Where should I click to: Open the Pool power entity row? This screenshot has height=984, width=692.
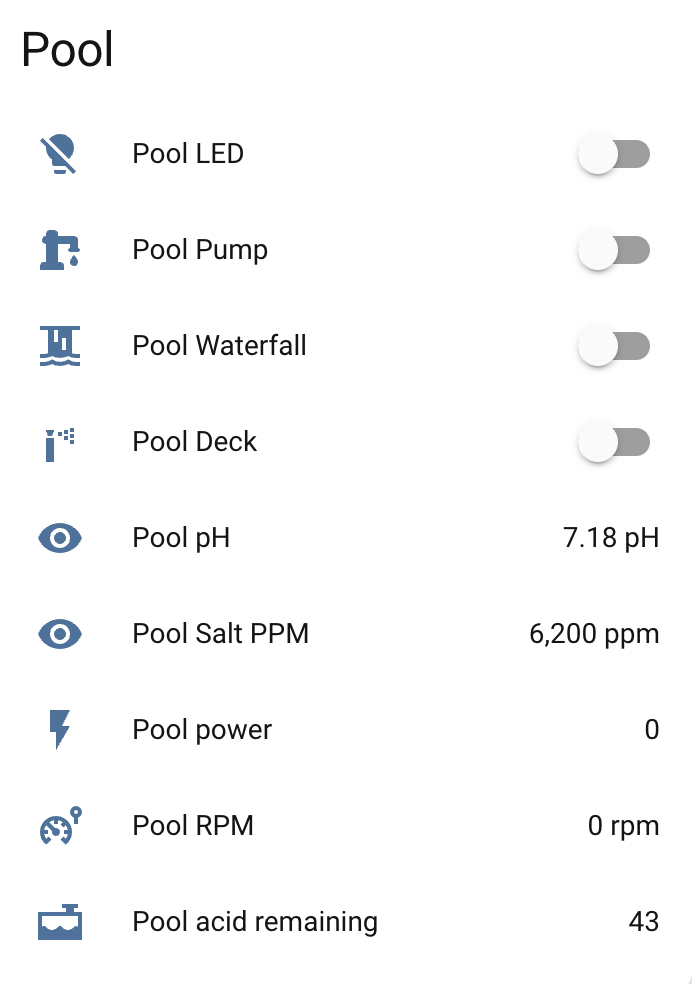pos(202,730)
